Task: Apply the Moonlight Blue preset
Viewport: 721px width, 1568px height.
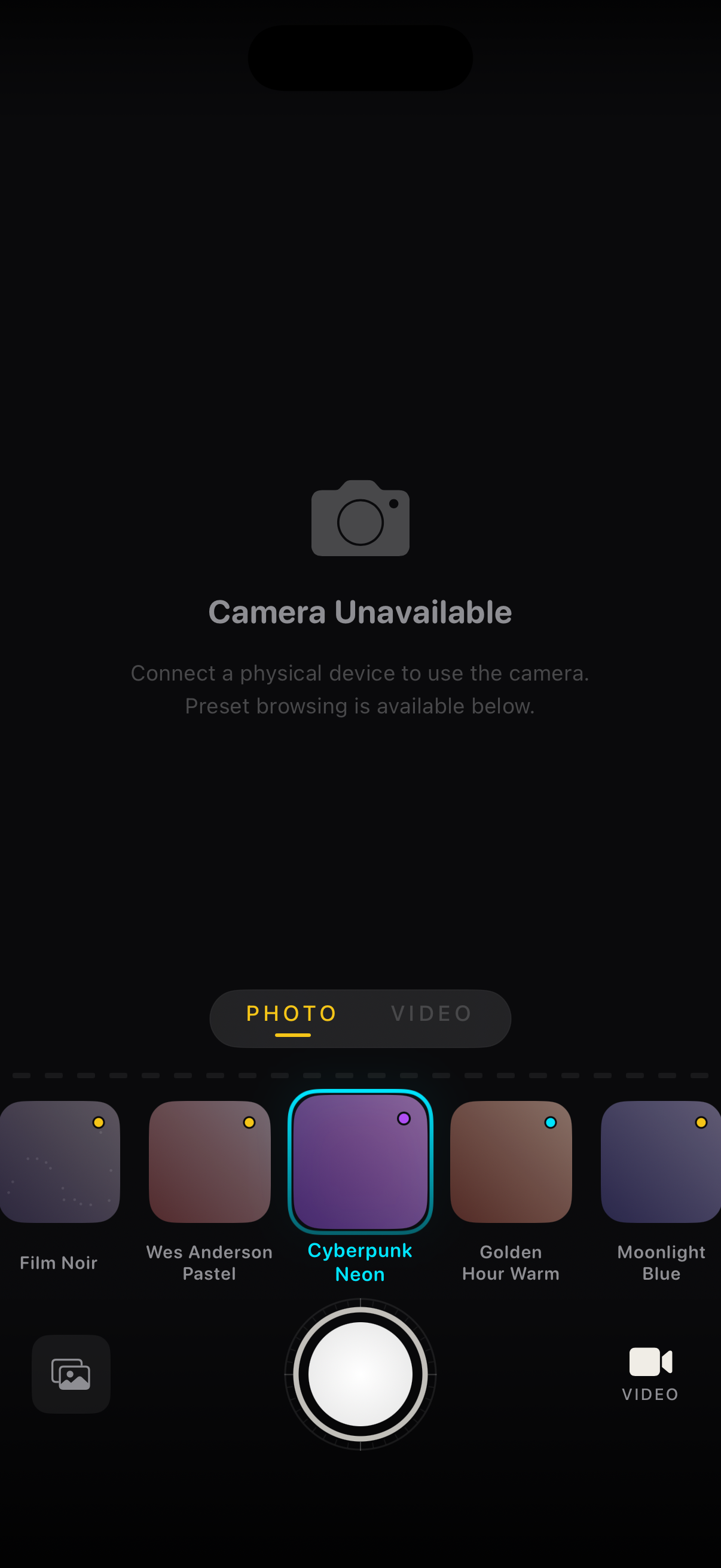Action: click(661, 1162)
